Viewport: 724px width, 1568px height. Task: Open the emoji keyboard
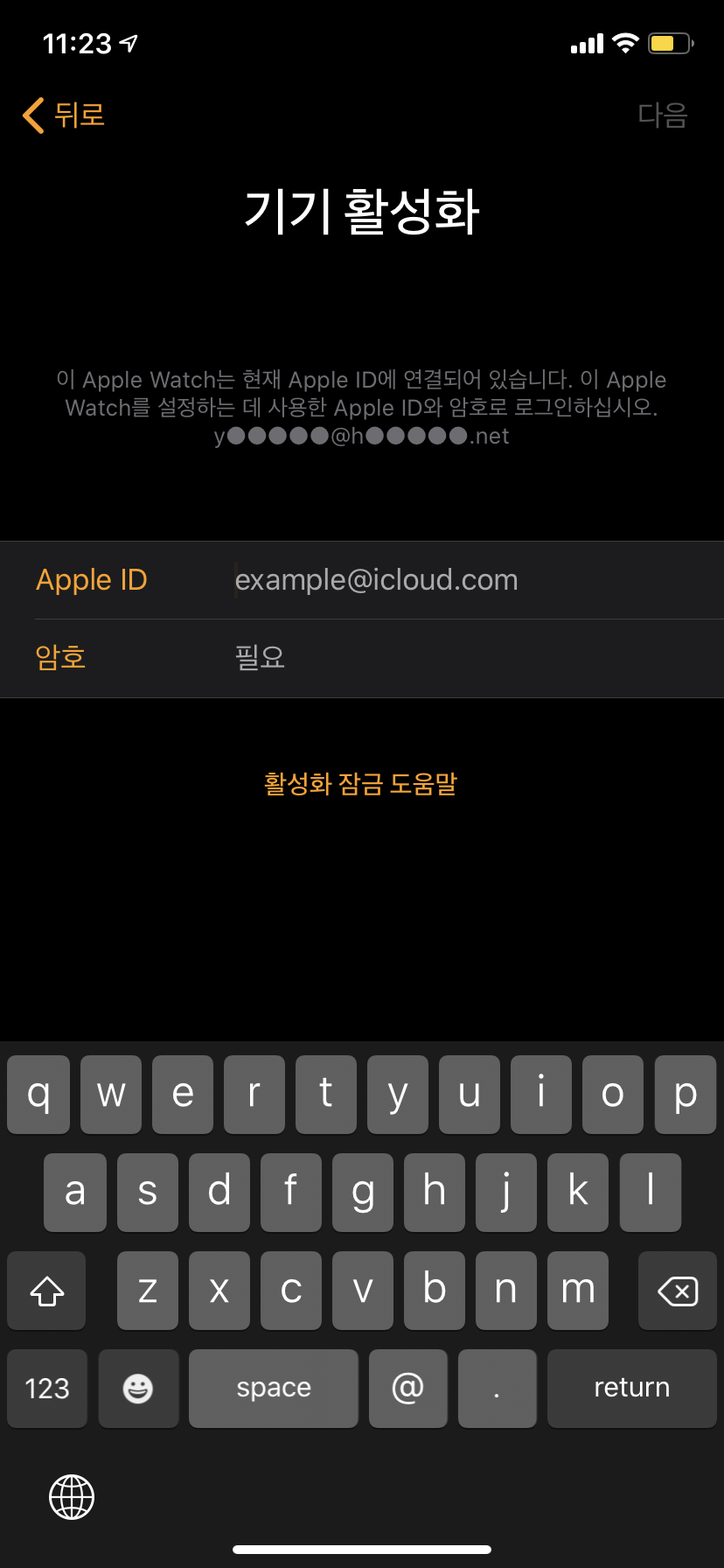[x=138, y=1388]
